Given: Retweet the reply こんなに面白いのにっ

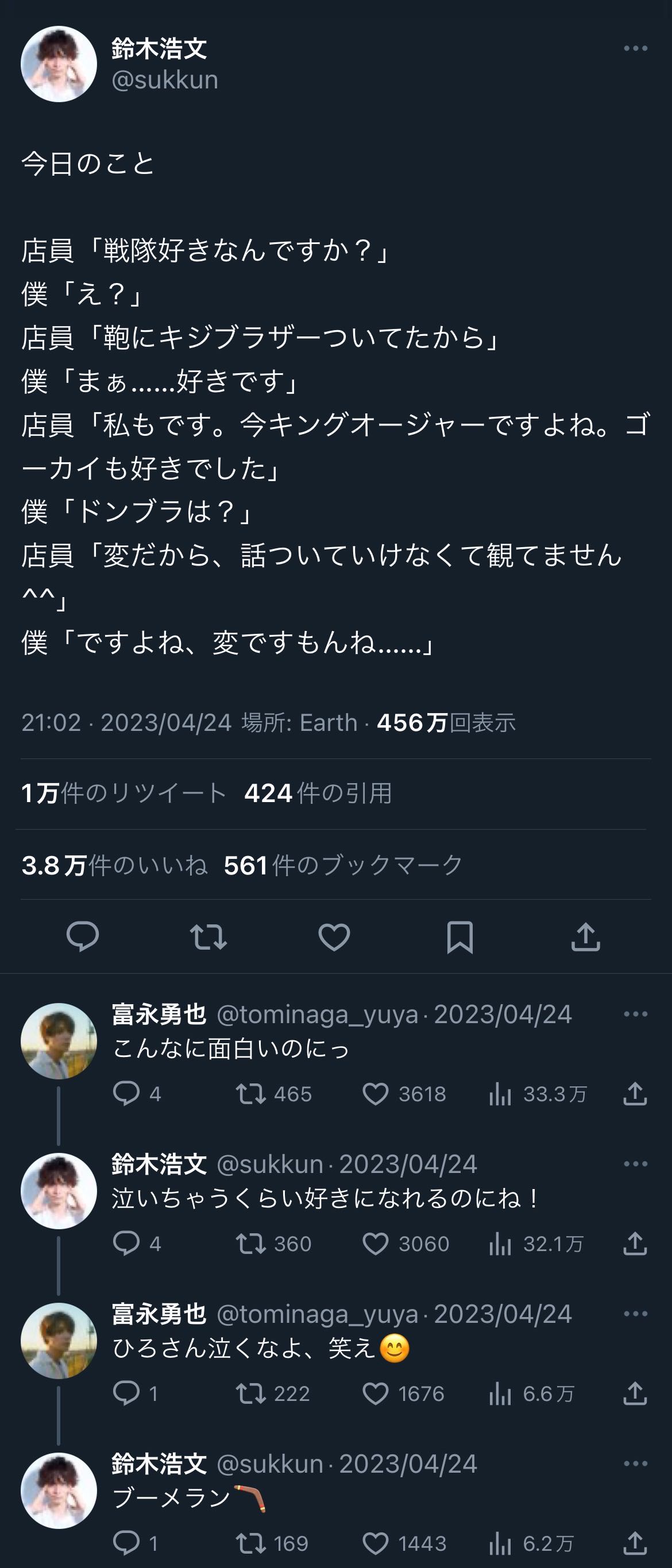Looking at the screenshot, I should (x=251, y=1094).
